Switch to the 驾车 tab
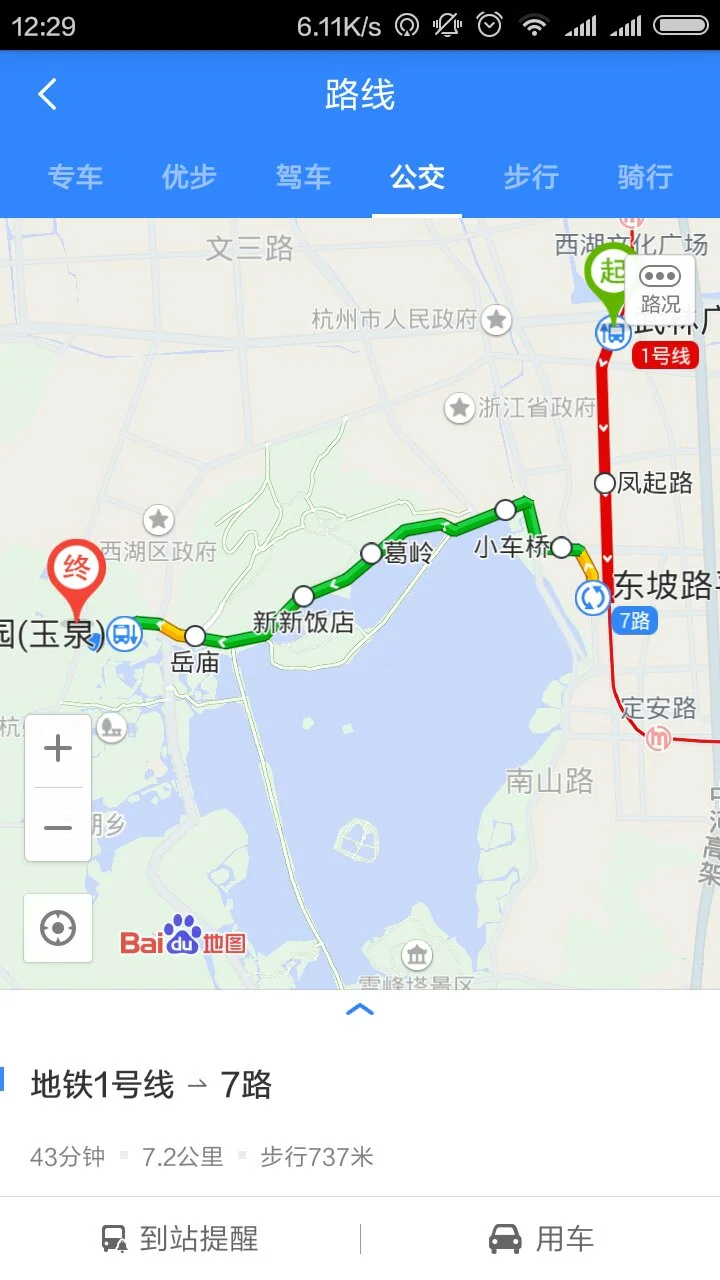The image size is (720, 1280). click(x=303, y=177)
